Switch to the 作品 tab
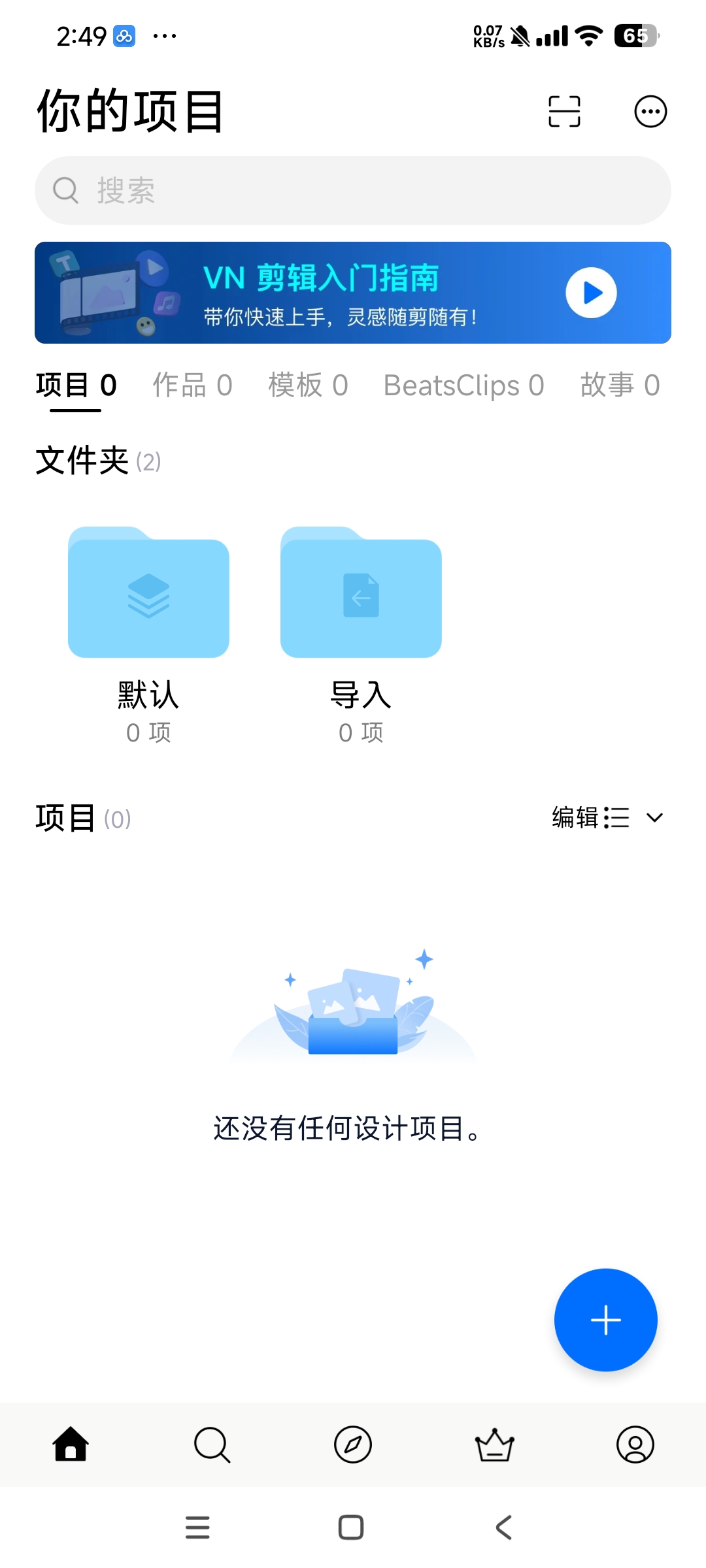 [192, 385]
